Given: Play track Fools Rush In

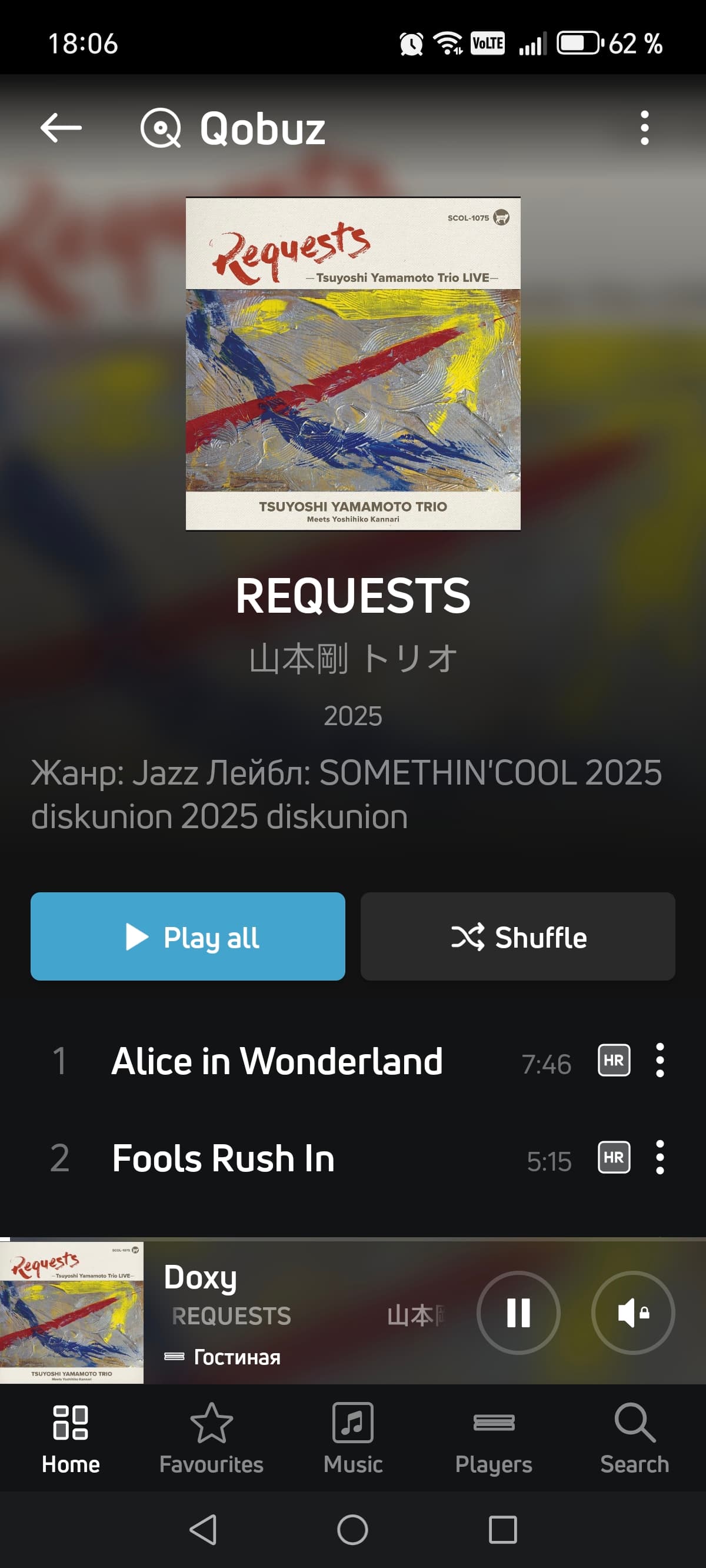Looking at the screenshot, I should [x=224, y=1158].
